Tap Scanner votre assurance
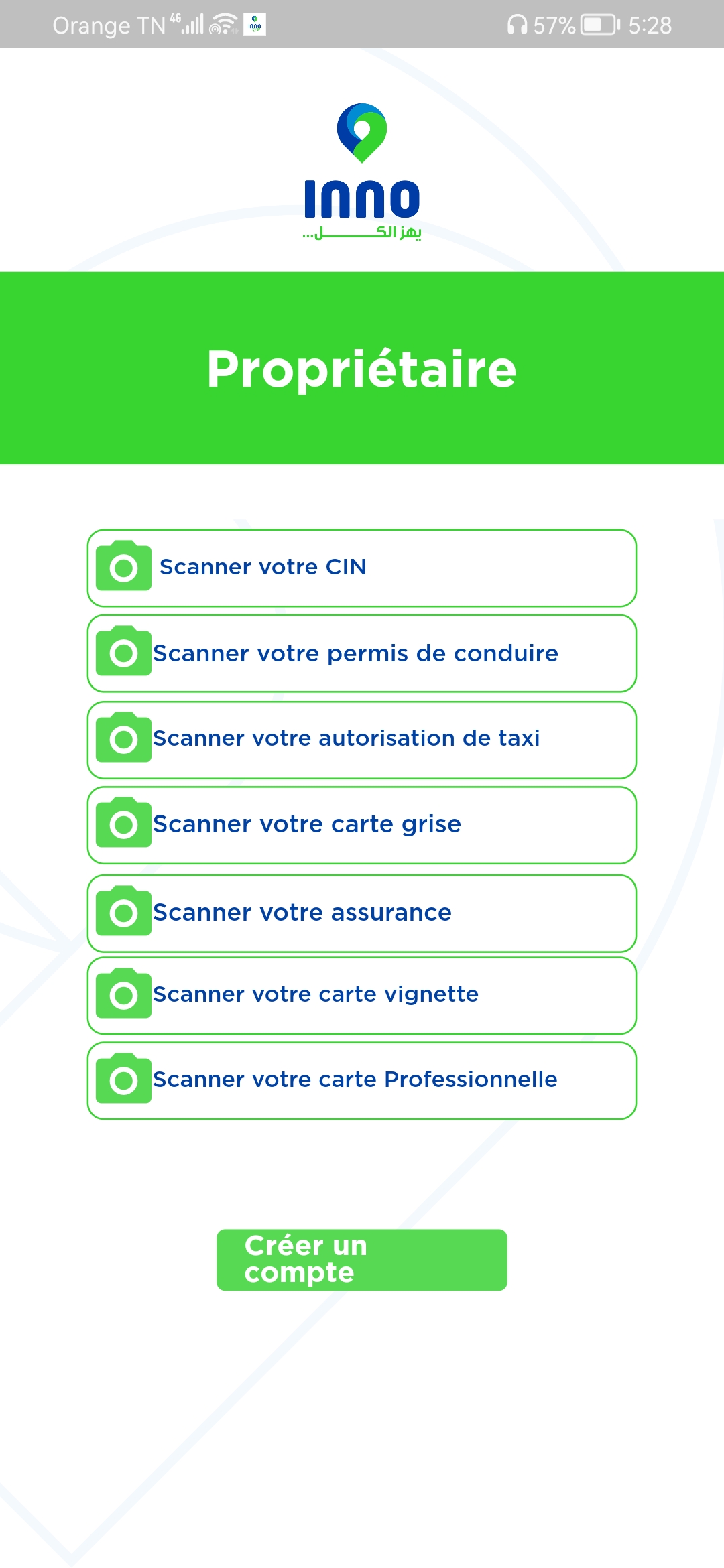 click(362, 913)
